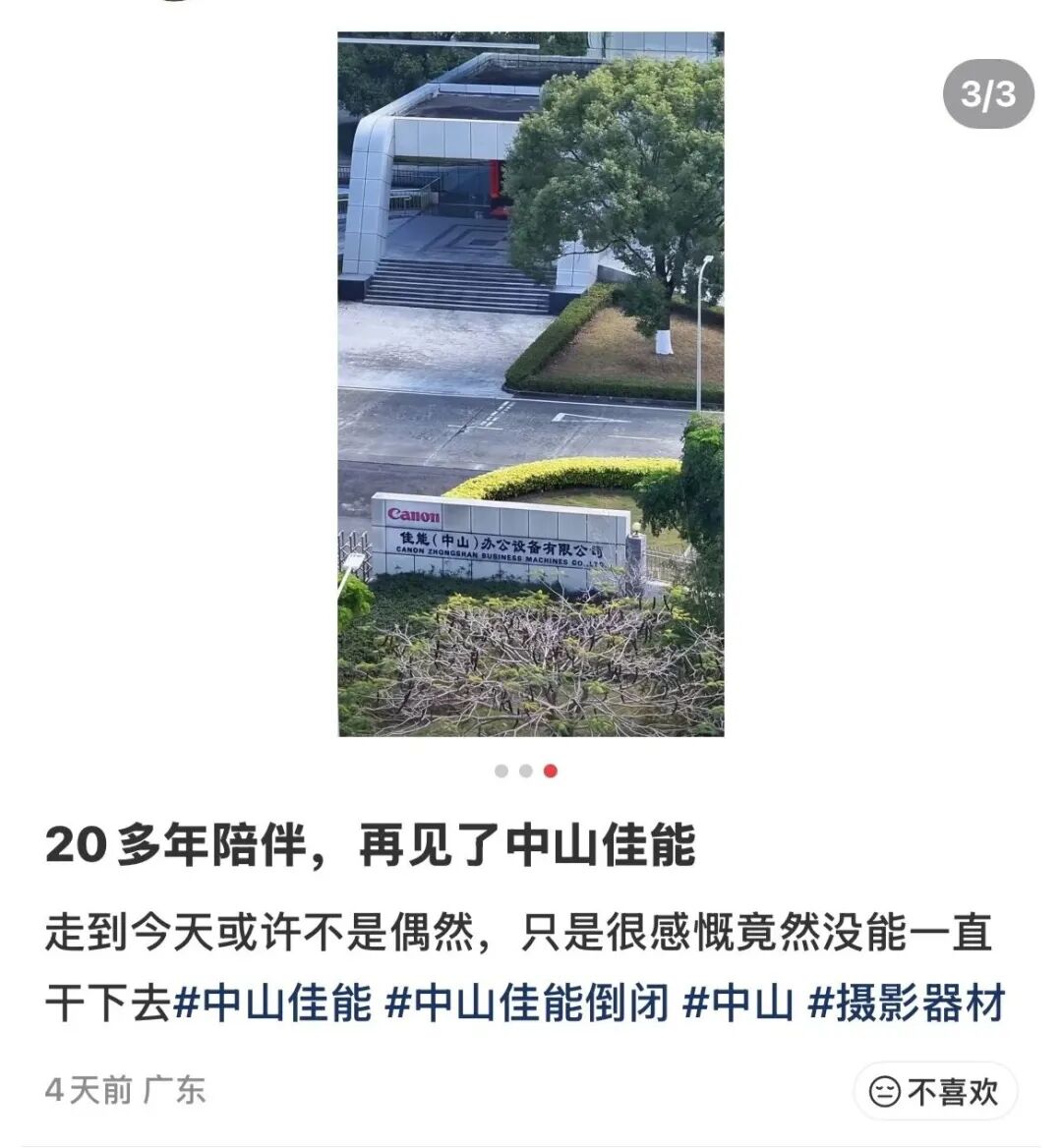Open hashtag #中山 topic
Screen dimensions: 1062x1148
737,1004
